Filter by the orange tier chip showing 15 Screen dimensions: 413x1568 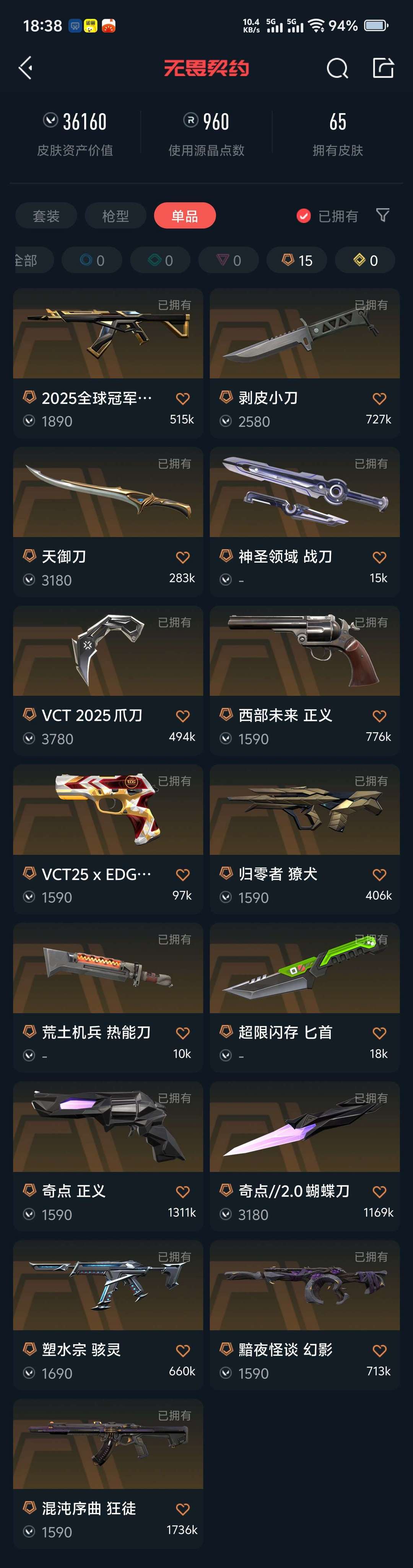pyautogui.click(x=297, y=261)
